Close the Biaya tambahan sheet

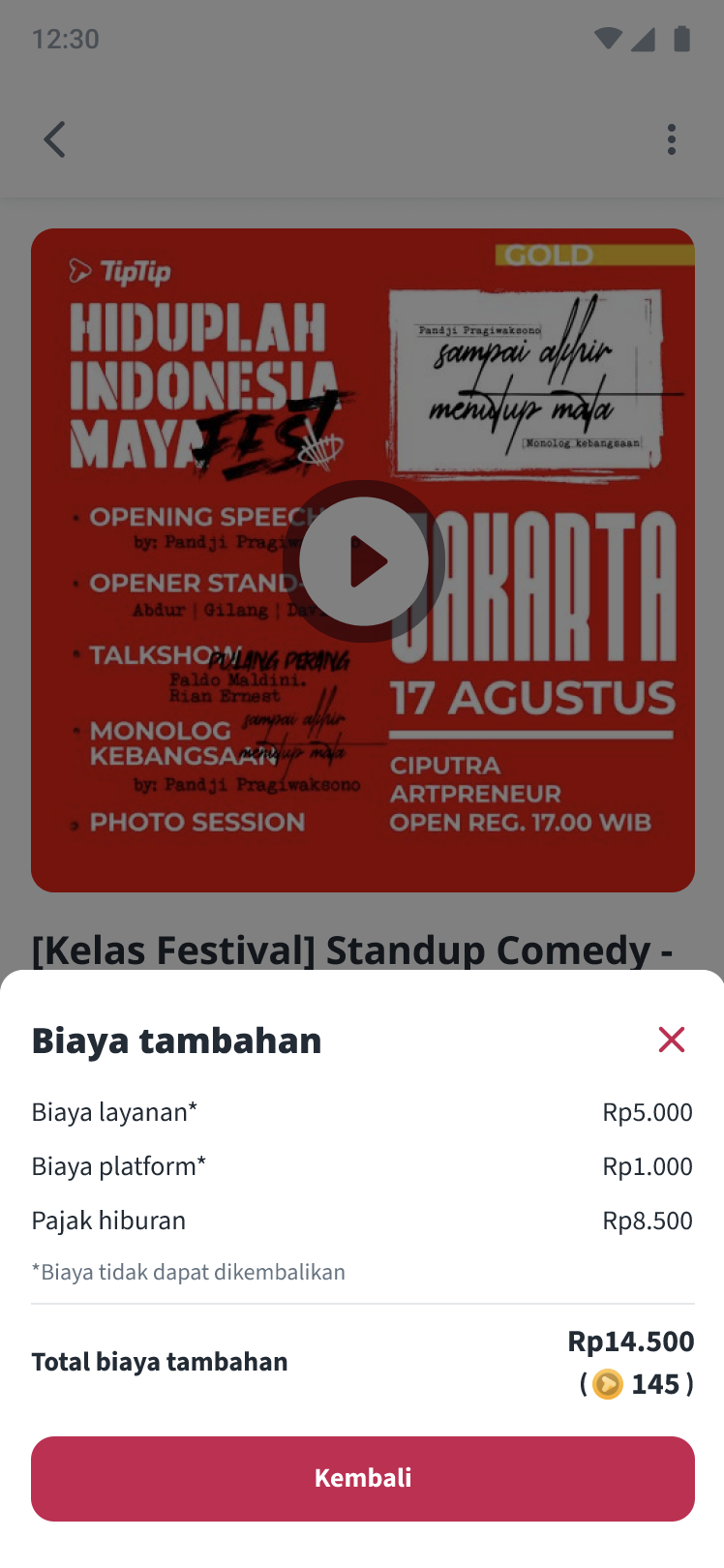pos(671,1040)
